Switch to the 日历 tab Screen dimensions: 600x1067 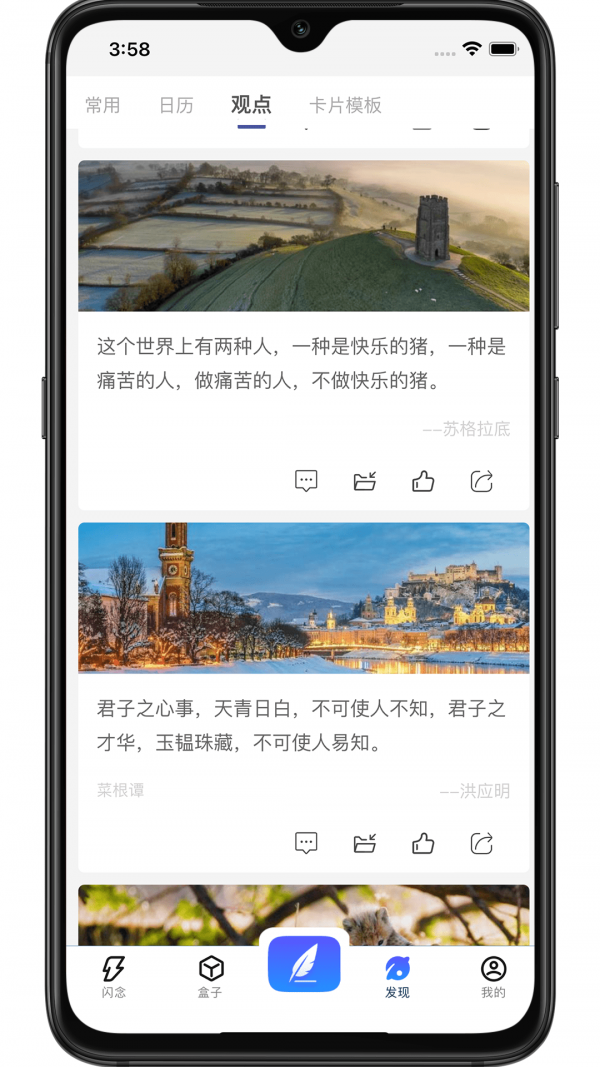tap(176, 105)
